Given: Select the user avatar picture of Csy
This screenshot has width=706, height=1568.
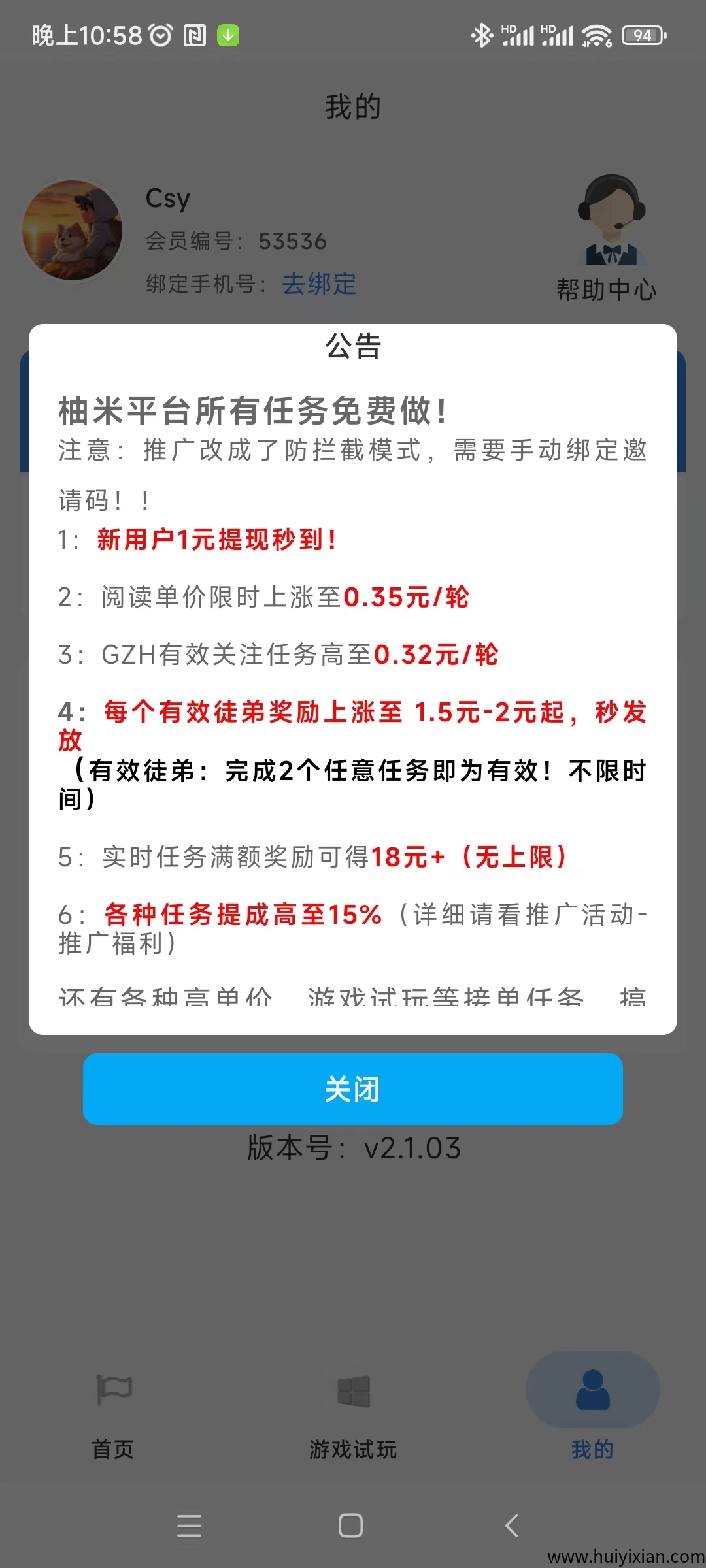Looking at the screenshot, I should (75, 229).
